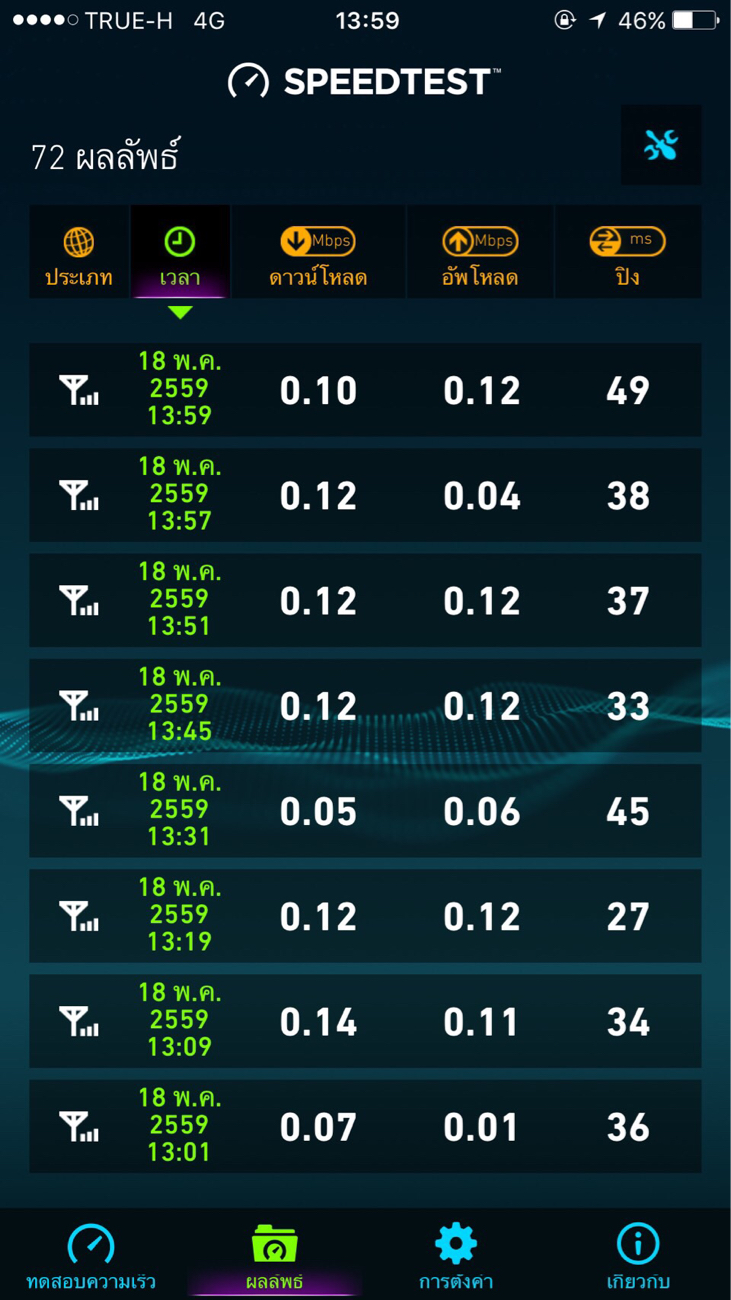Sort results by ประเภท column

pyautogui.click(x=79, y=252)
